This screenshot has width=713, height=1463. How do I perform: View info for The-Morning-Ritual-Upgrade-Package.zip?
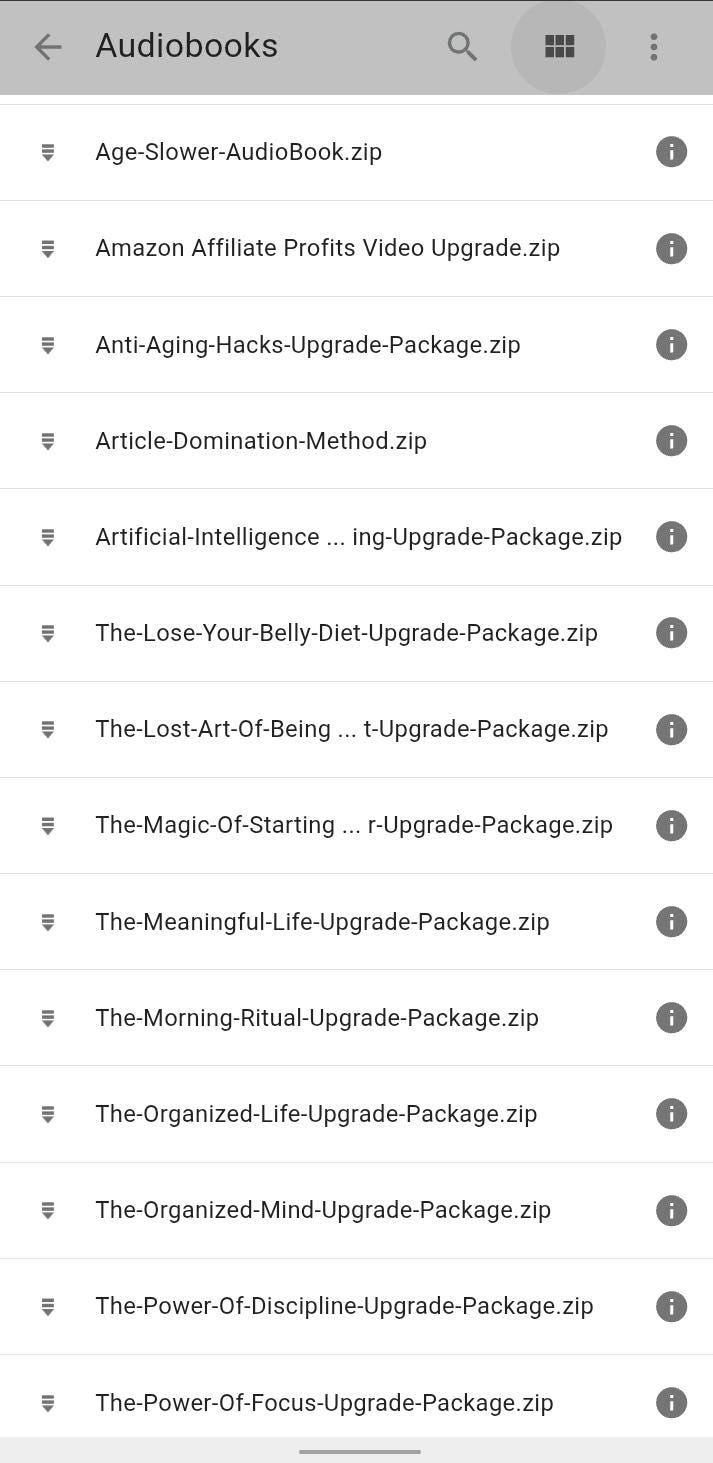coord(671,1018)
